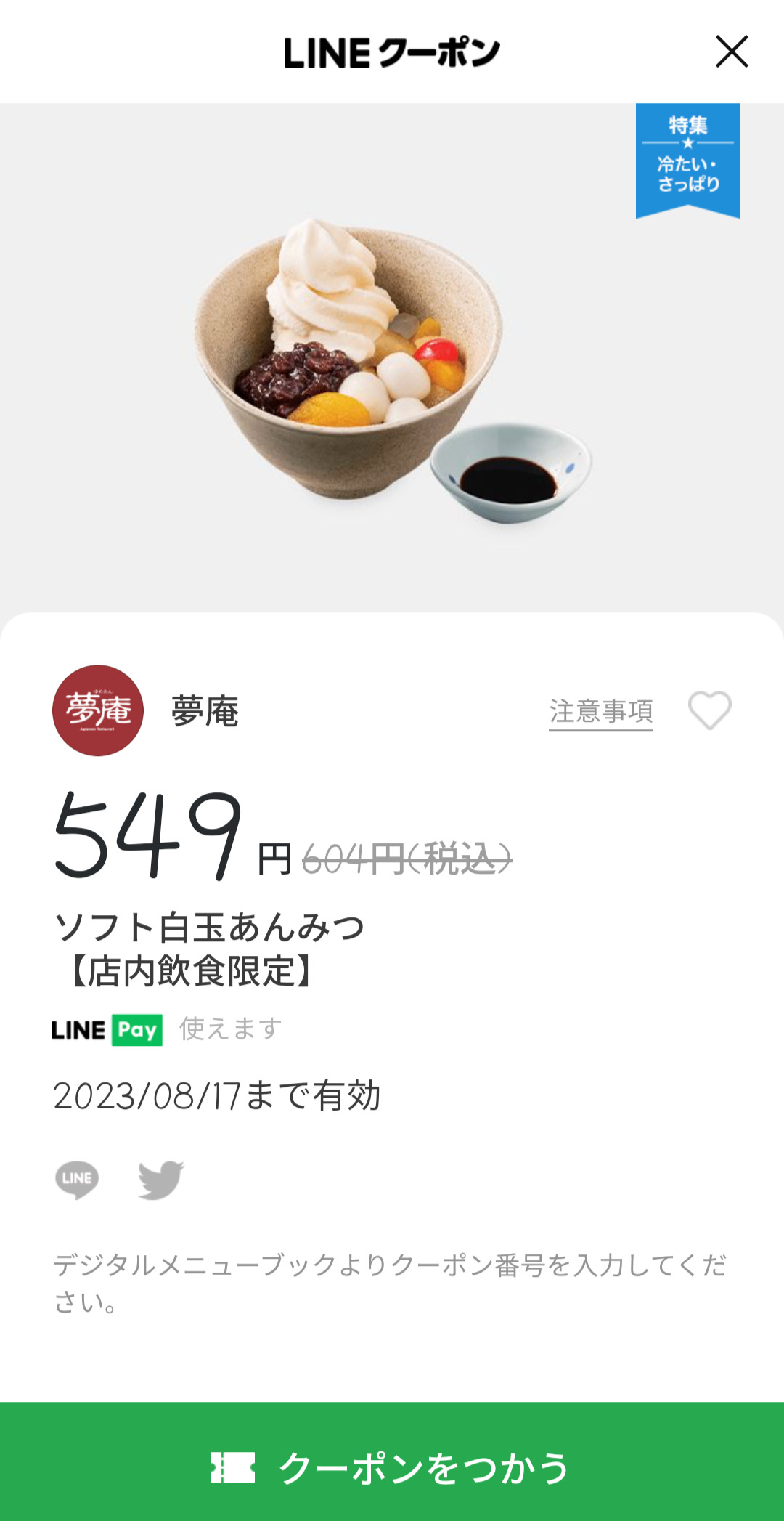Open the 夢庵 store logo
The width and height of the screenshot is (784, 1521).
click(98, 710)
